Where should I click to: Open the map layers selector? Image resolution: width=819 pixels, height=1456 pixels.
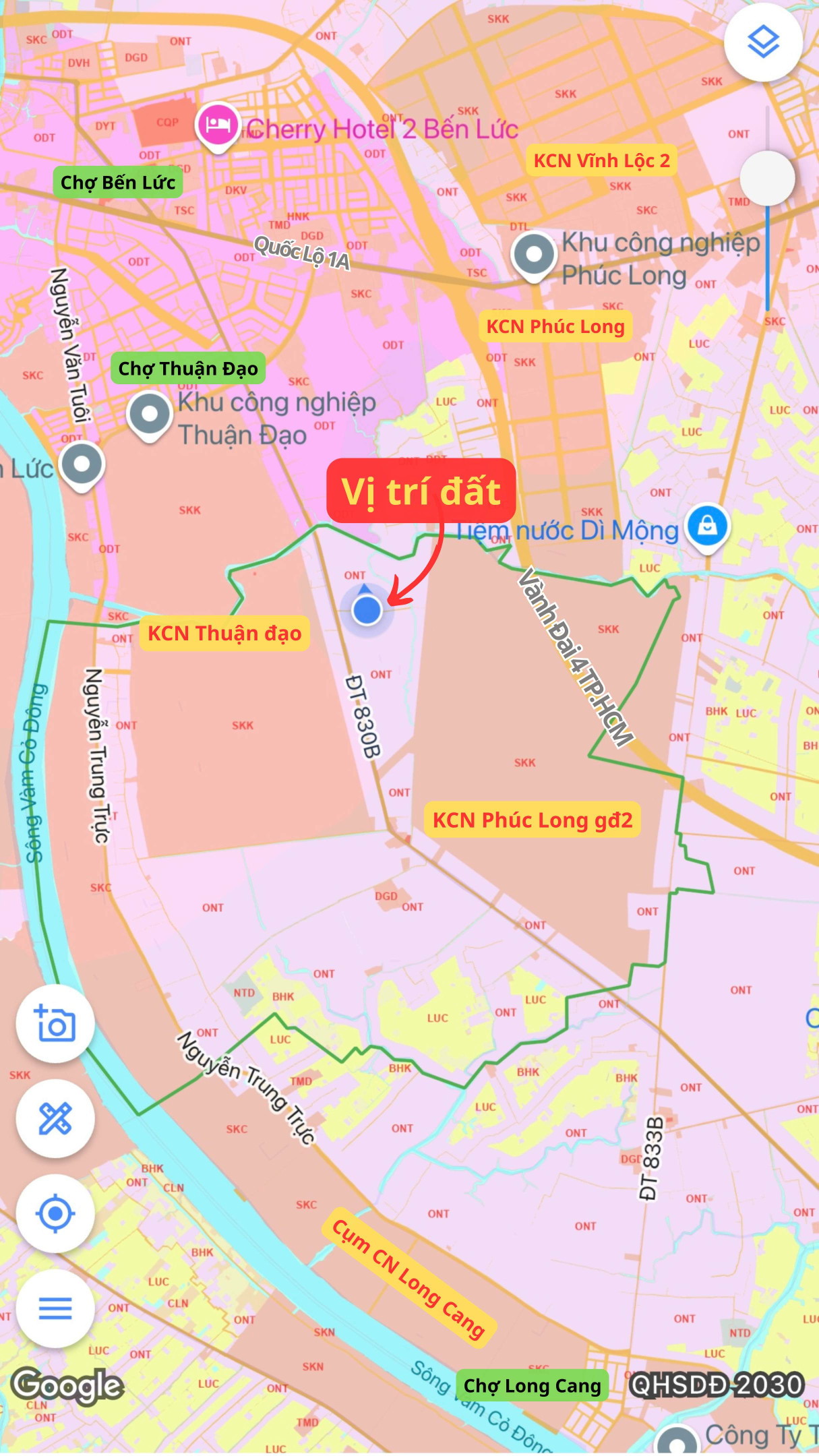763,42
